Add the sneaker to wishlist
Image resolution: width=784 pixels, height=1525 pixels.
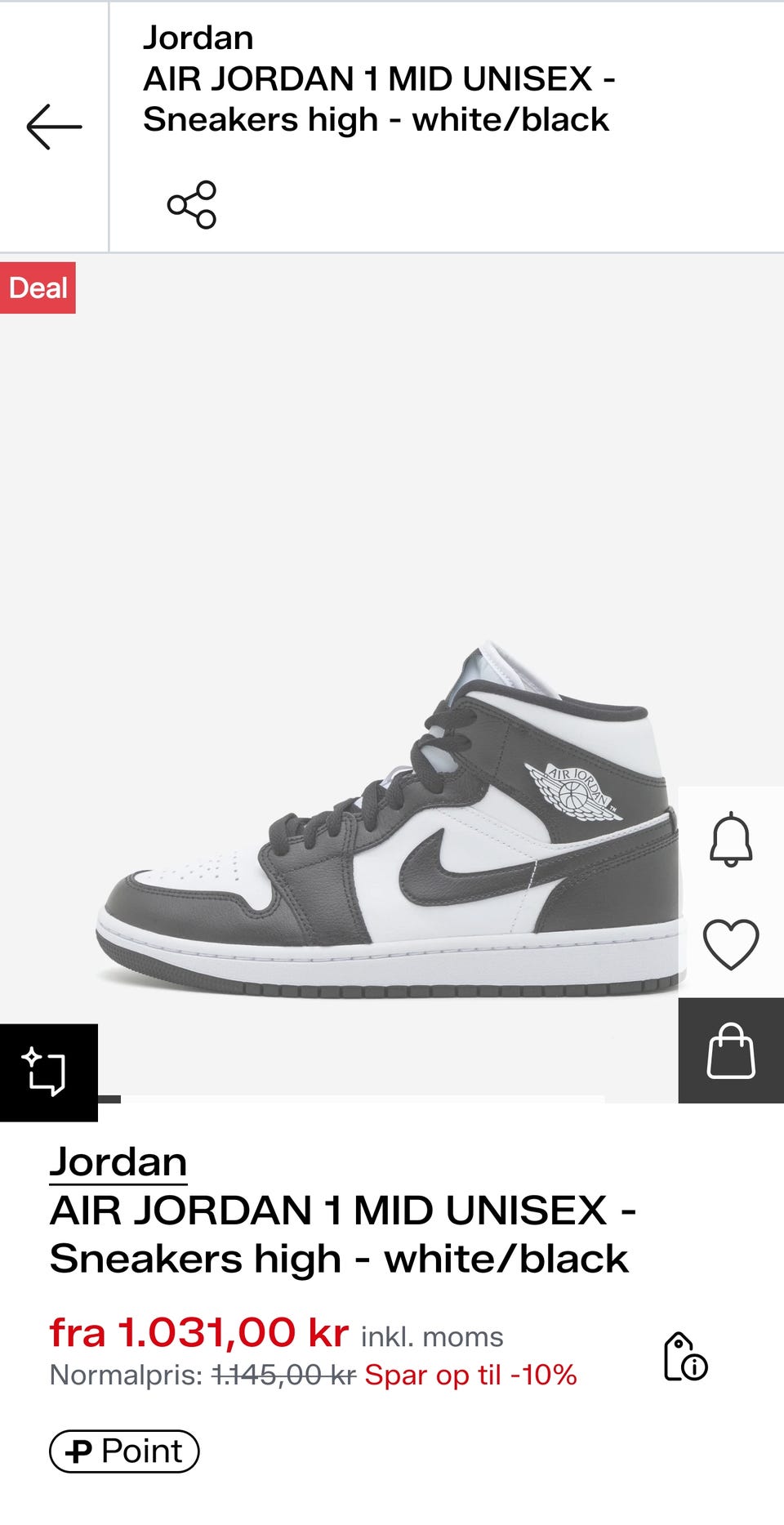coord(730,943)
